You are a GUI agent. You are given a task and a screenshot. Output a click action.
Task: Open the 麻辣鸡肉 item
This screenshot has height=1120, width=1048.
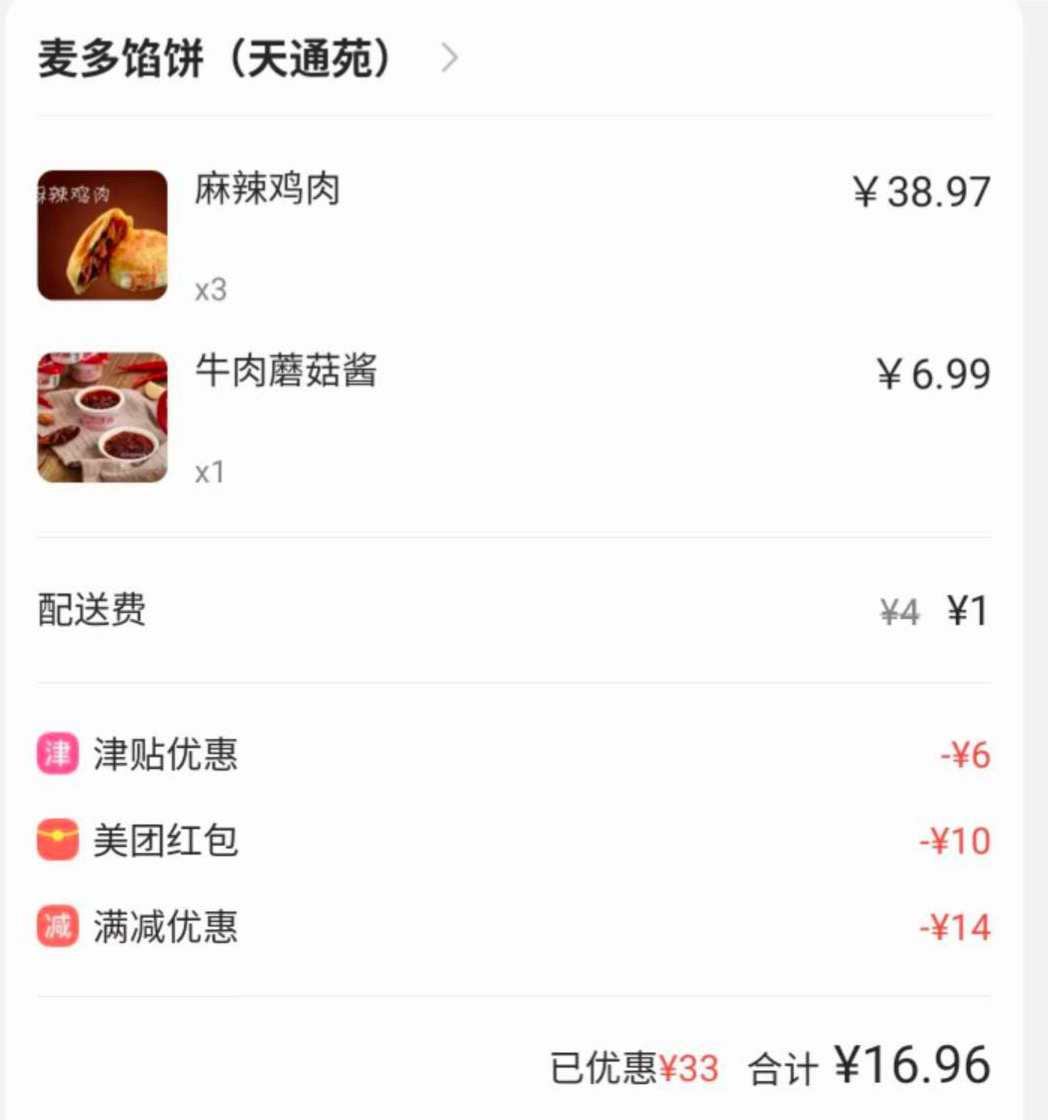268,189
